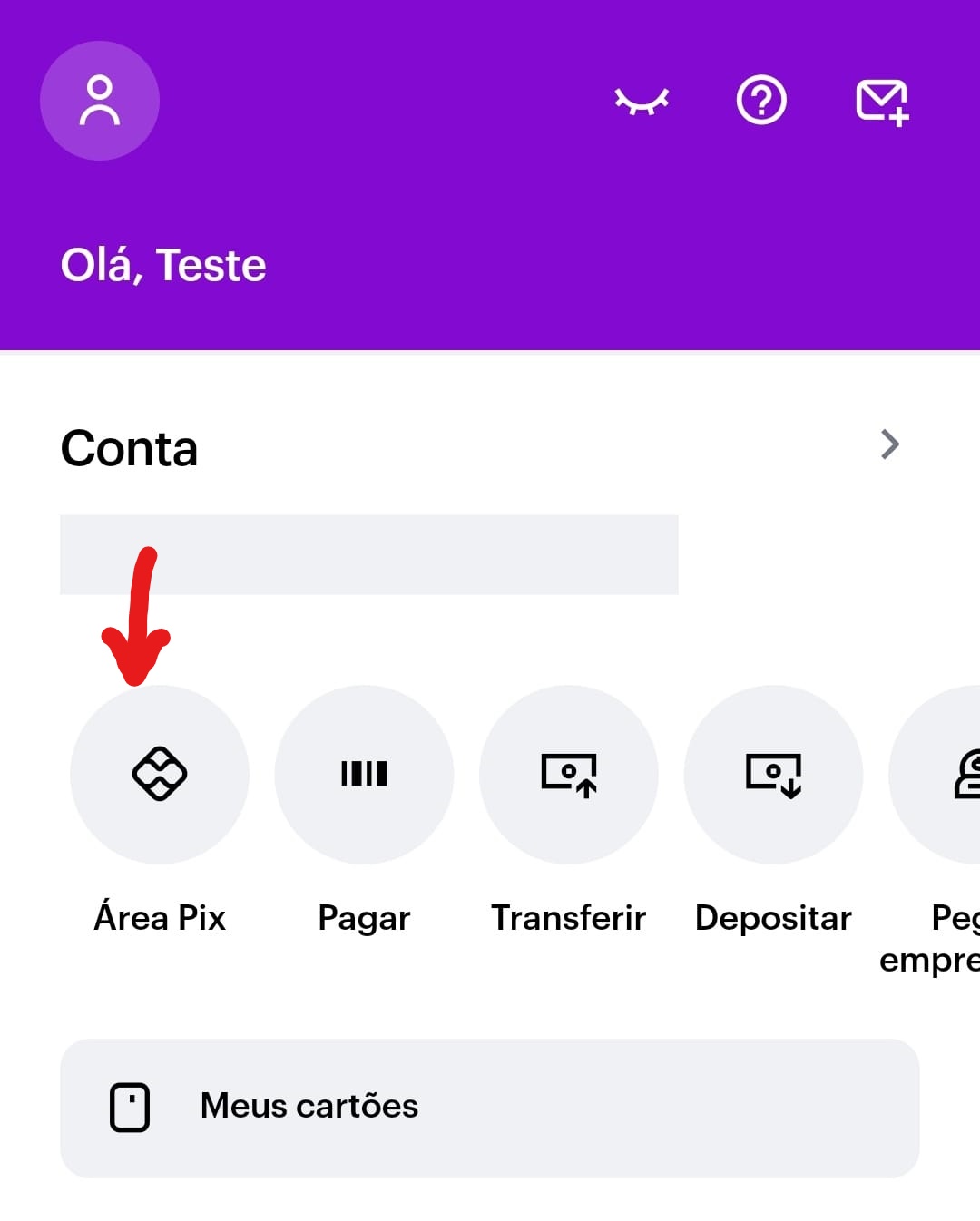Open the help question mark icon
The width and height of the screenshot is (980, 1221).
click(x=760, y=101)
